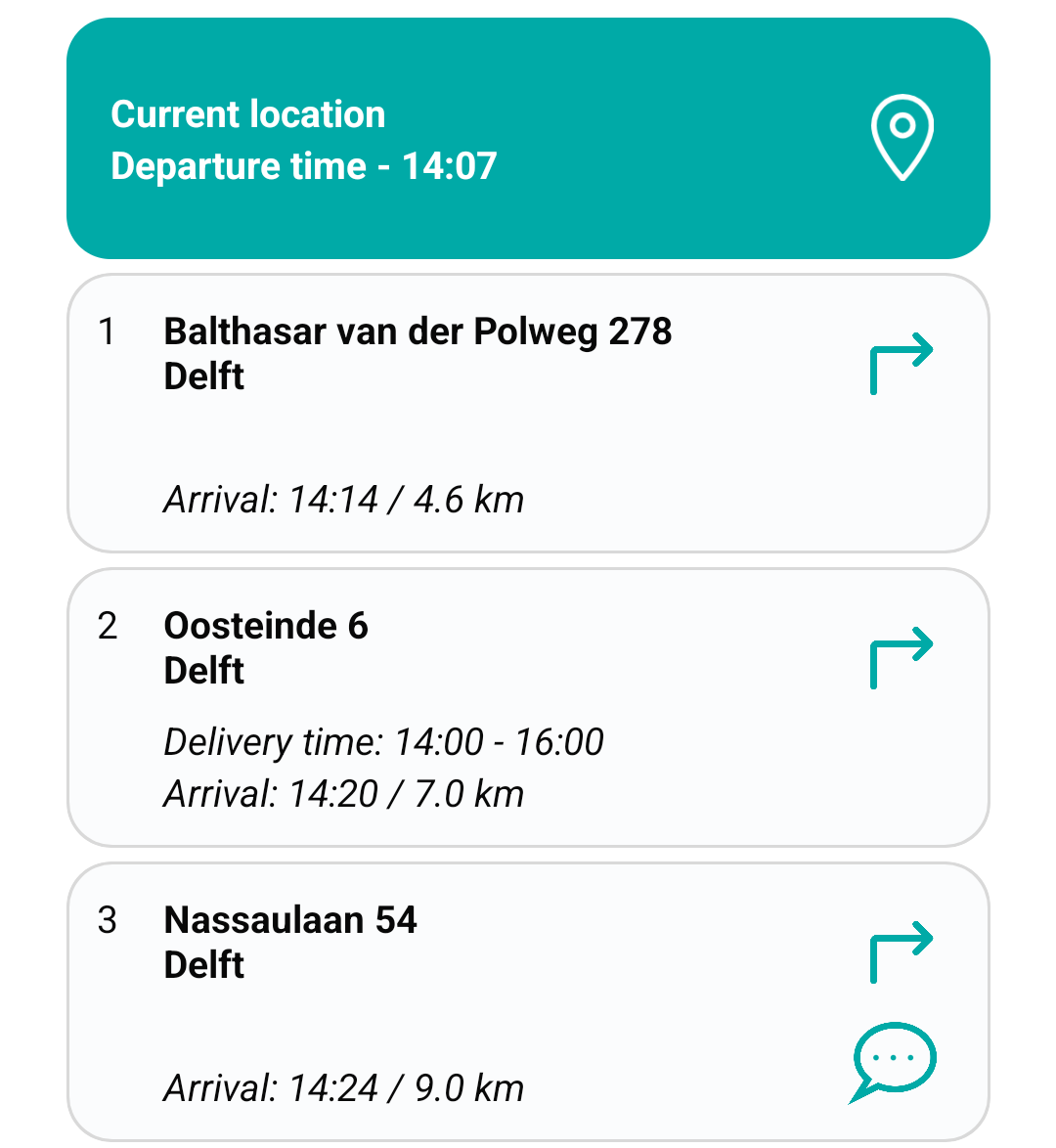Click the address link Balthasar van der Polweg 278
This screenshot has width=1056, height=1148.
click(x=418, y=331)
